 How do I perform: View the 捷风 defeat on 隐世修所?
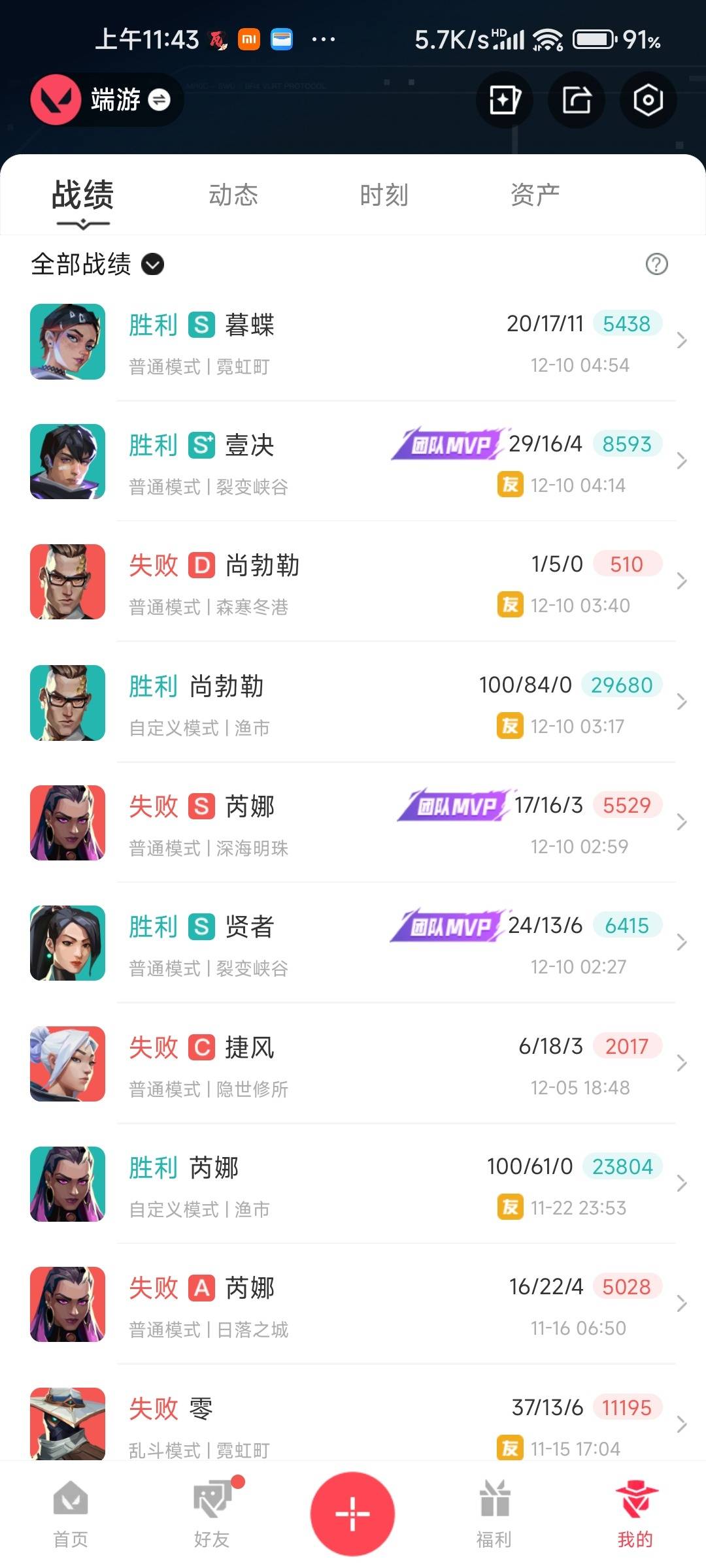(353, 1064)
